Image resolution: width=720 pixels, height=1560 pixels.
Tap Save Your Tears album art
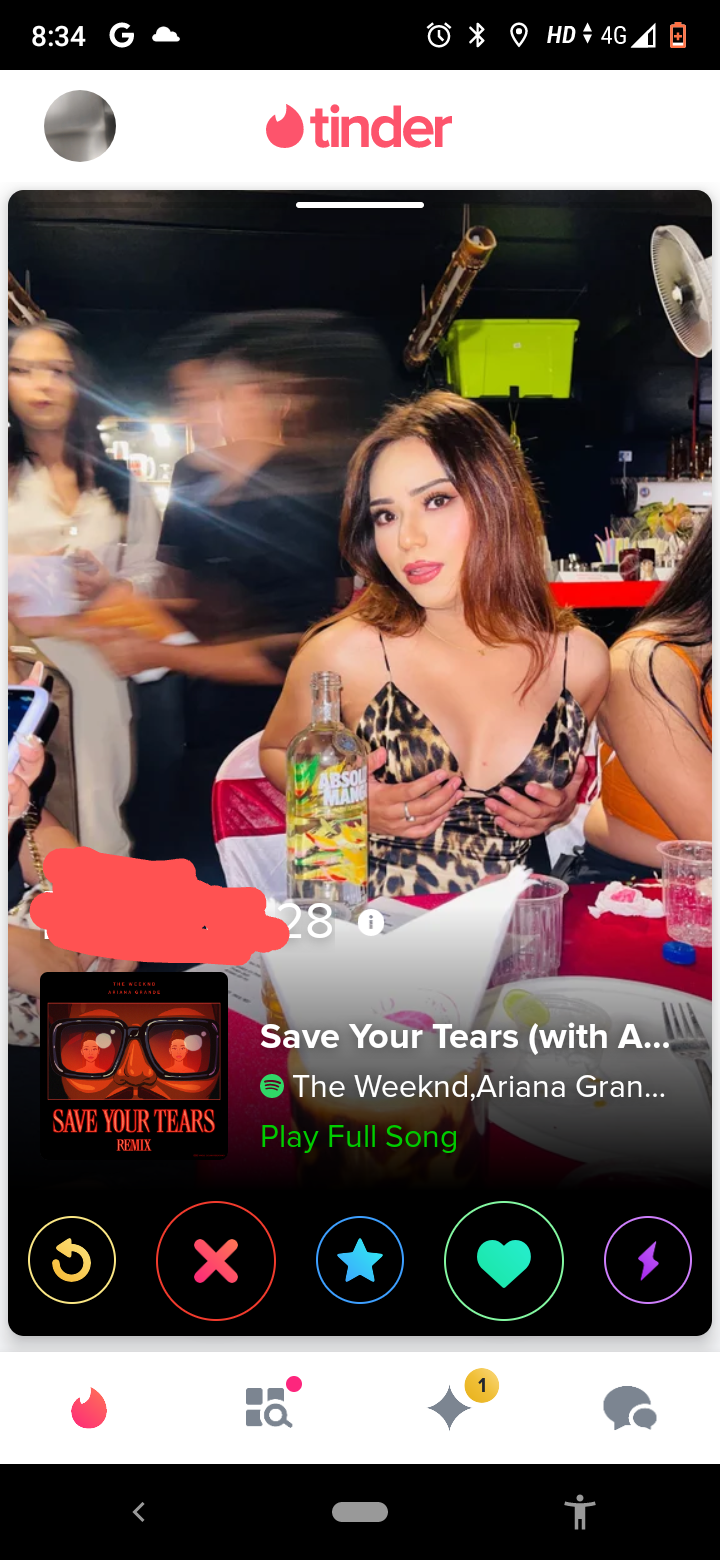(134, 1066)
